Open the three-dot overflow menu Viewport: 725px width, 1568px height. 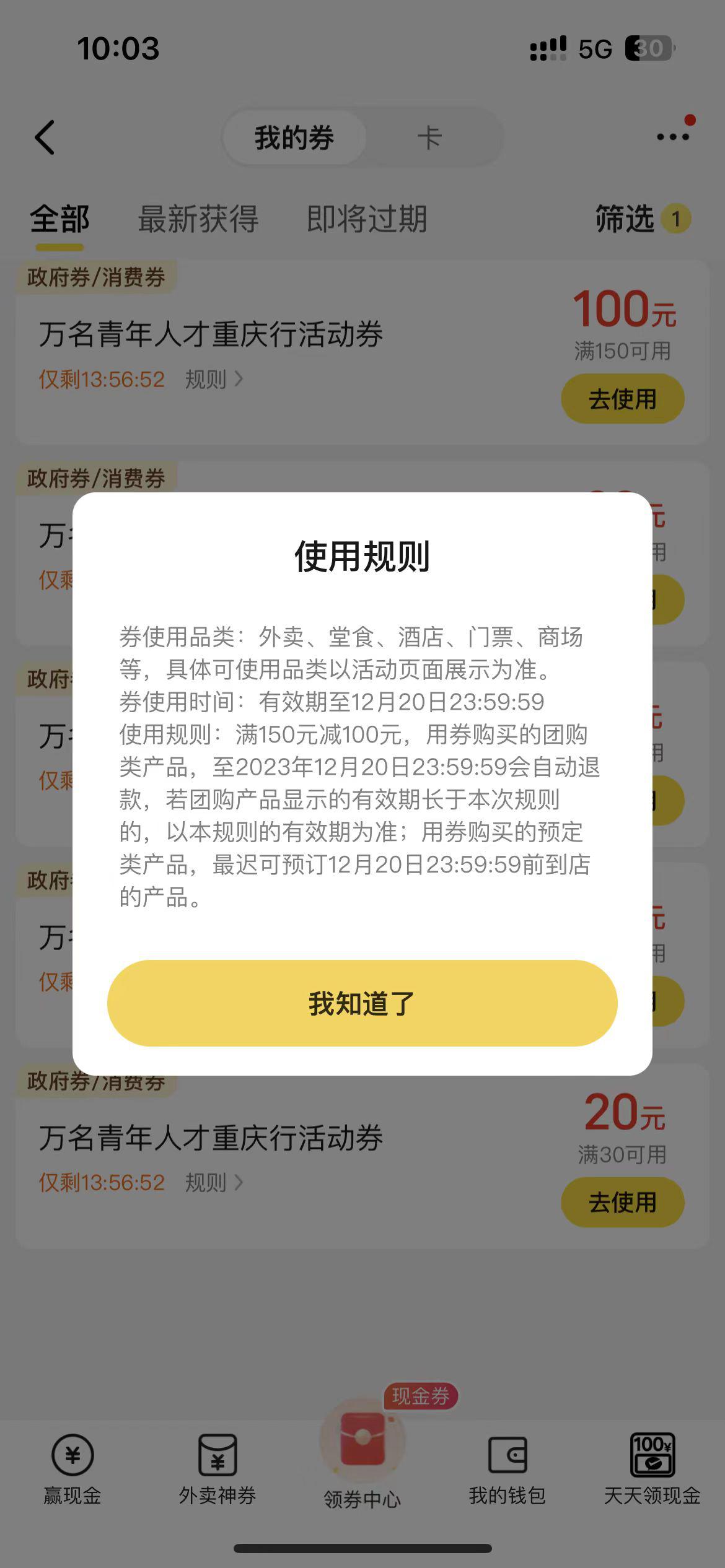(673, 137)
